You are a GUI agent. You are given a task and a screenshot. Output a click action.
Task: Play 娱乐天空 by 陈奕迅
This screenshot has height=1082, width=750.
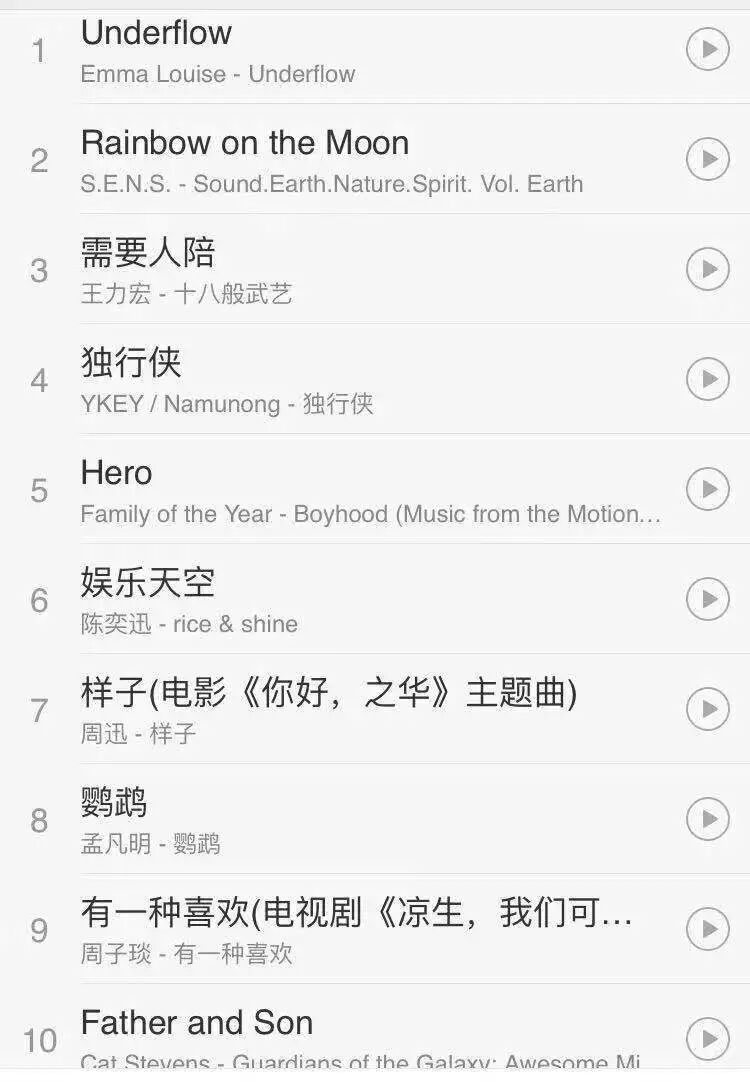point(707,599)
